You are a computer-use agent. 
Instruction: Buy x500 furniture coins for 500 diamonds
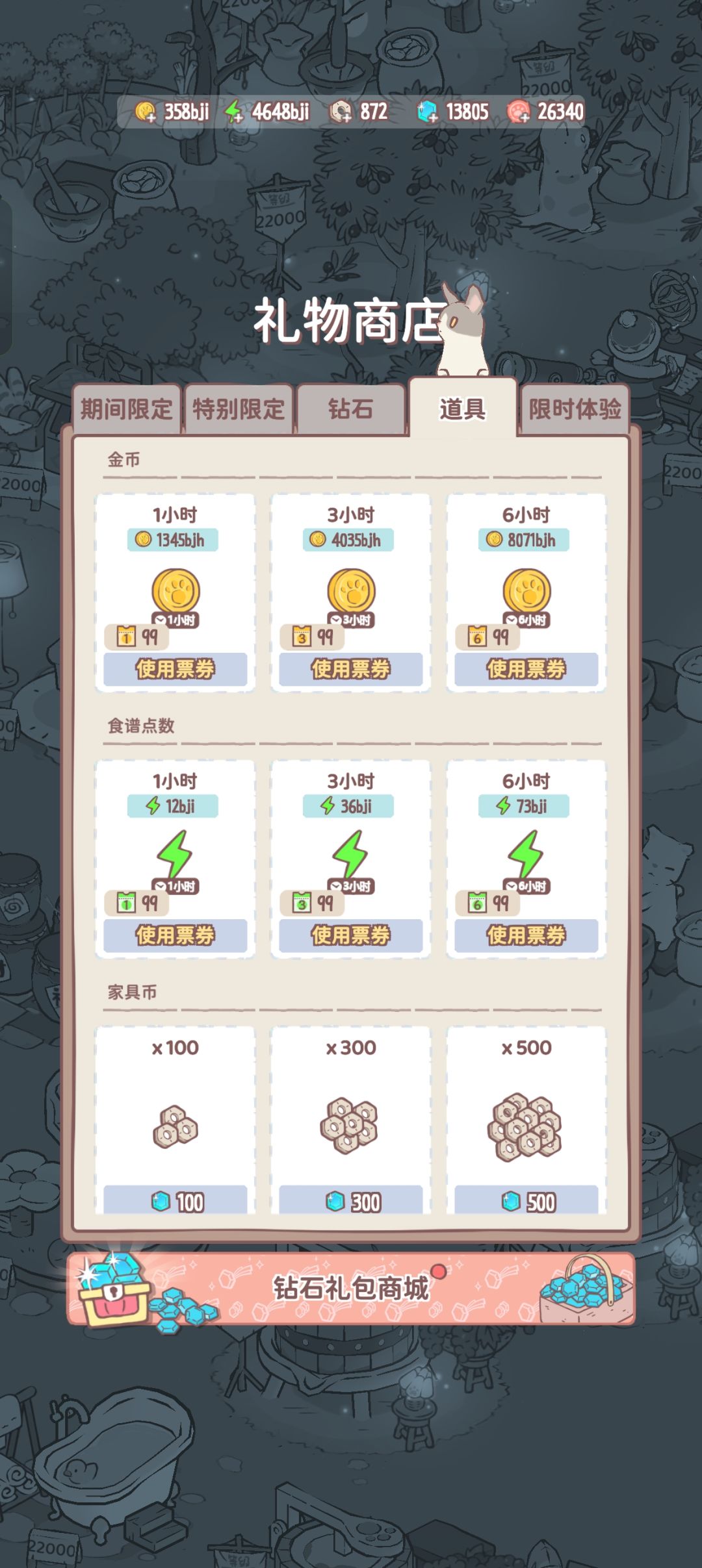click(x=526, y=1200)
